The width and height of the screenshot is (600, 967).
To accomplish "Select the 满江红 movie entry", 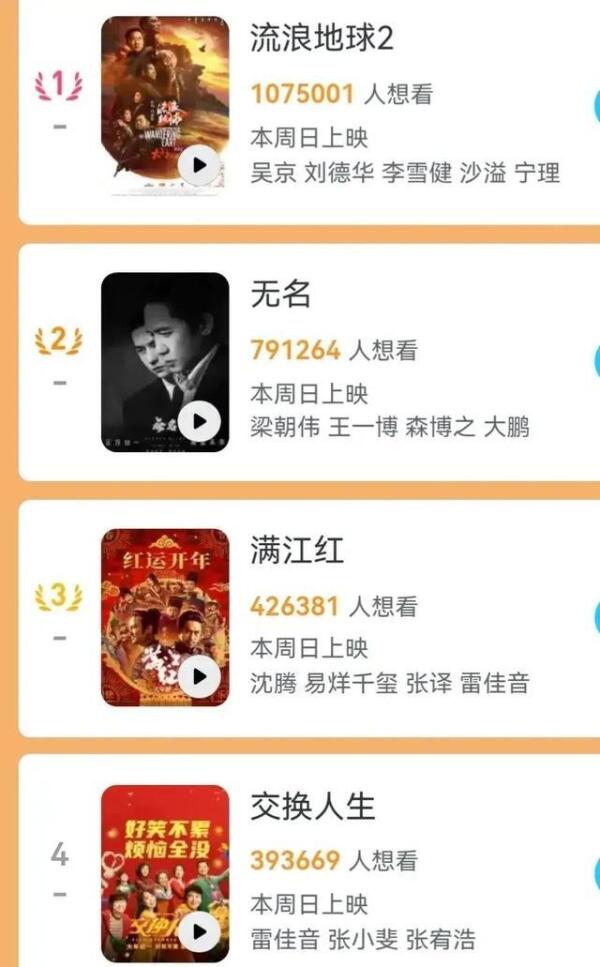I will pyautogui.click(x=297, y=551).
